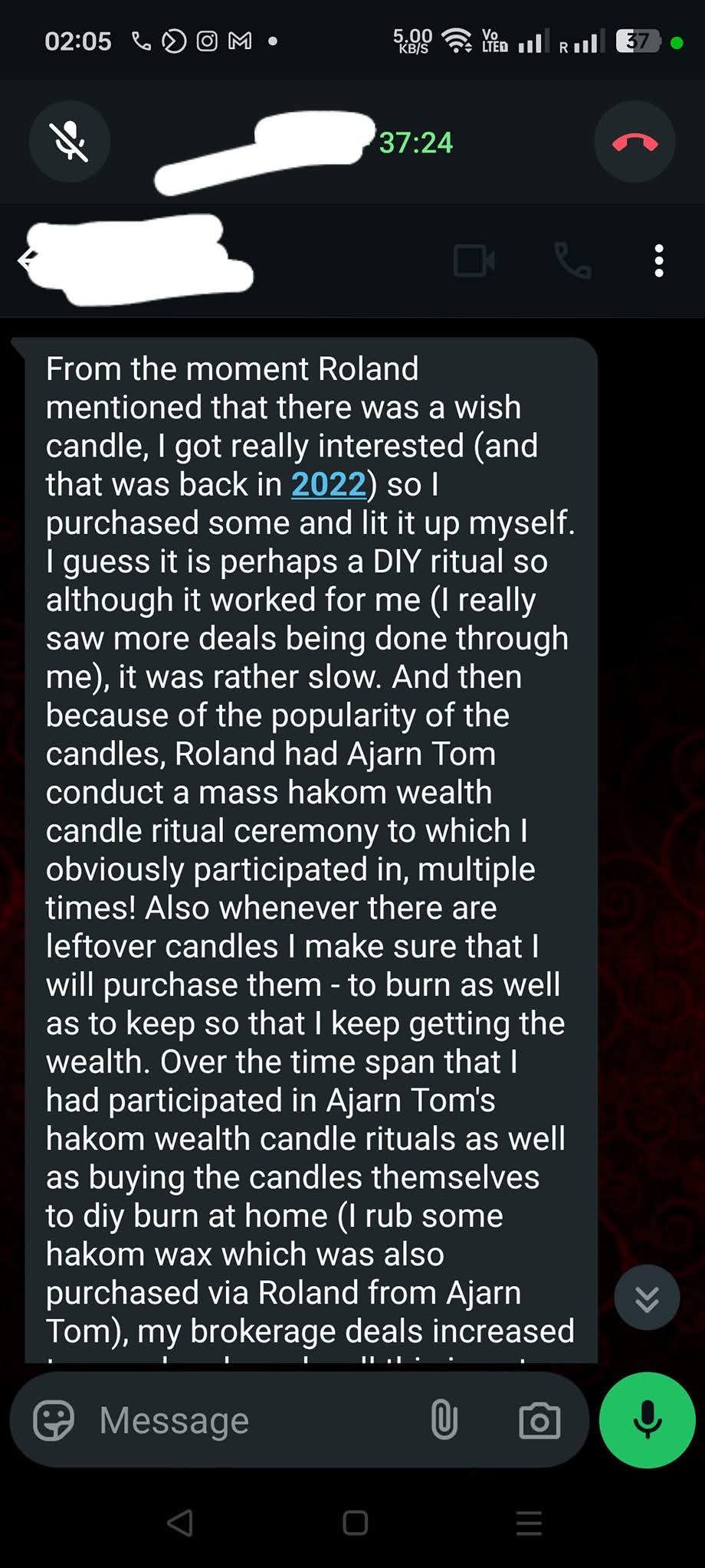Tap the system back button
The height and width of the screenshot is (1568, 705).
point(180,1523)
